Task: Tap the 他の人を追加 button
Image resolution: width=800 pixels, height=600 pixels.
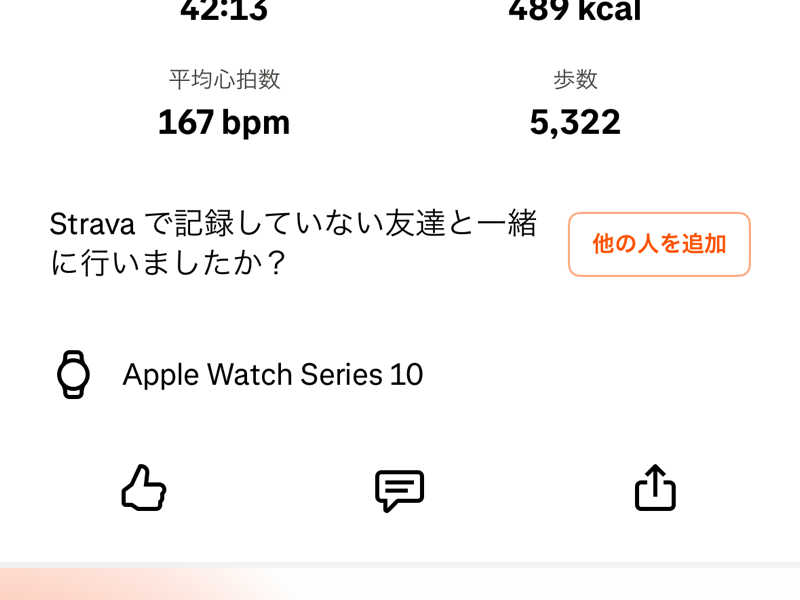Action: (x=659, y=244)
